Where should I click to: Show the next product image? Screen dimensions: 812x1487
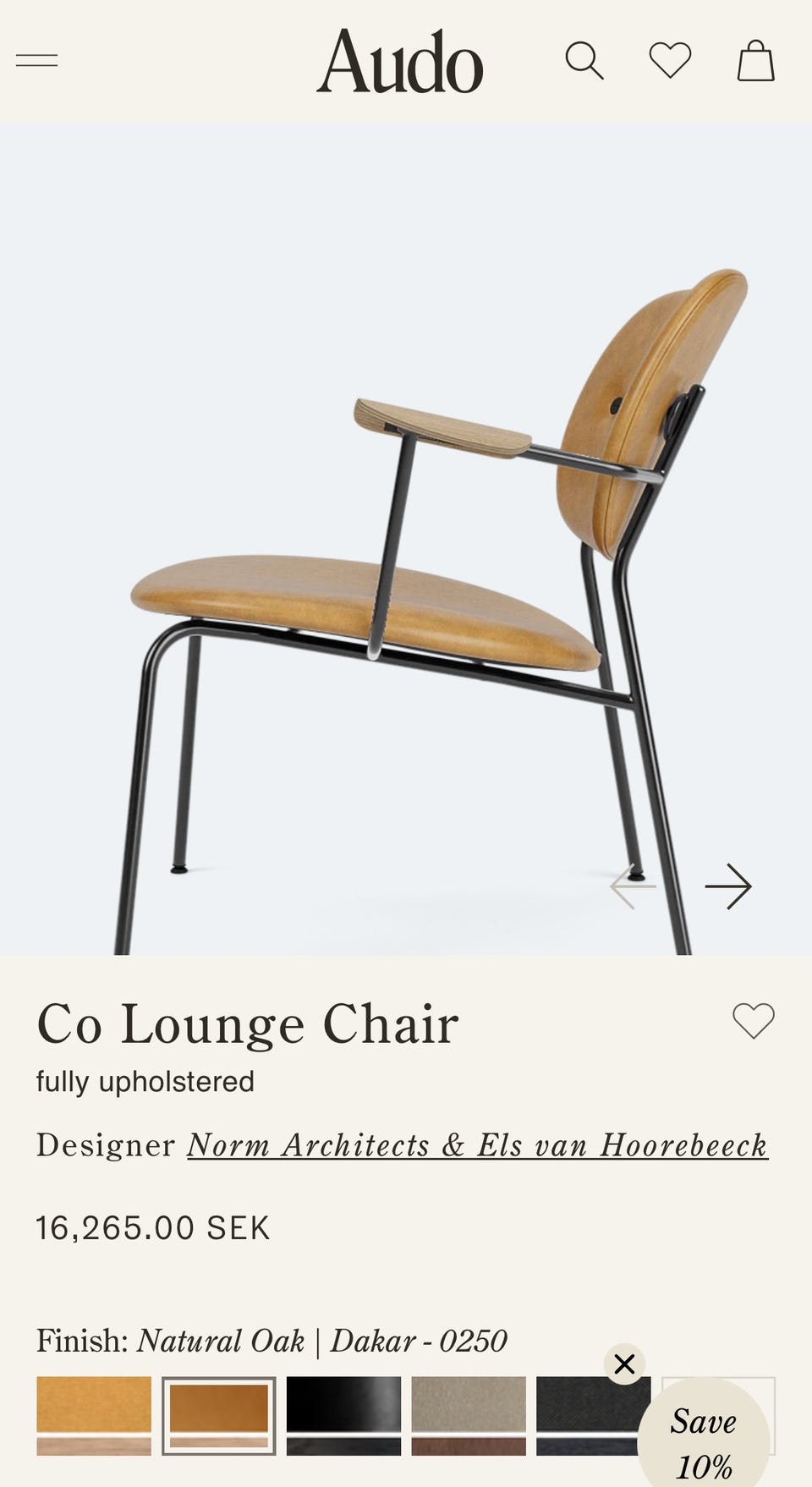[728, 886]
